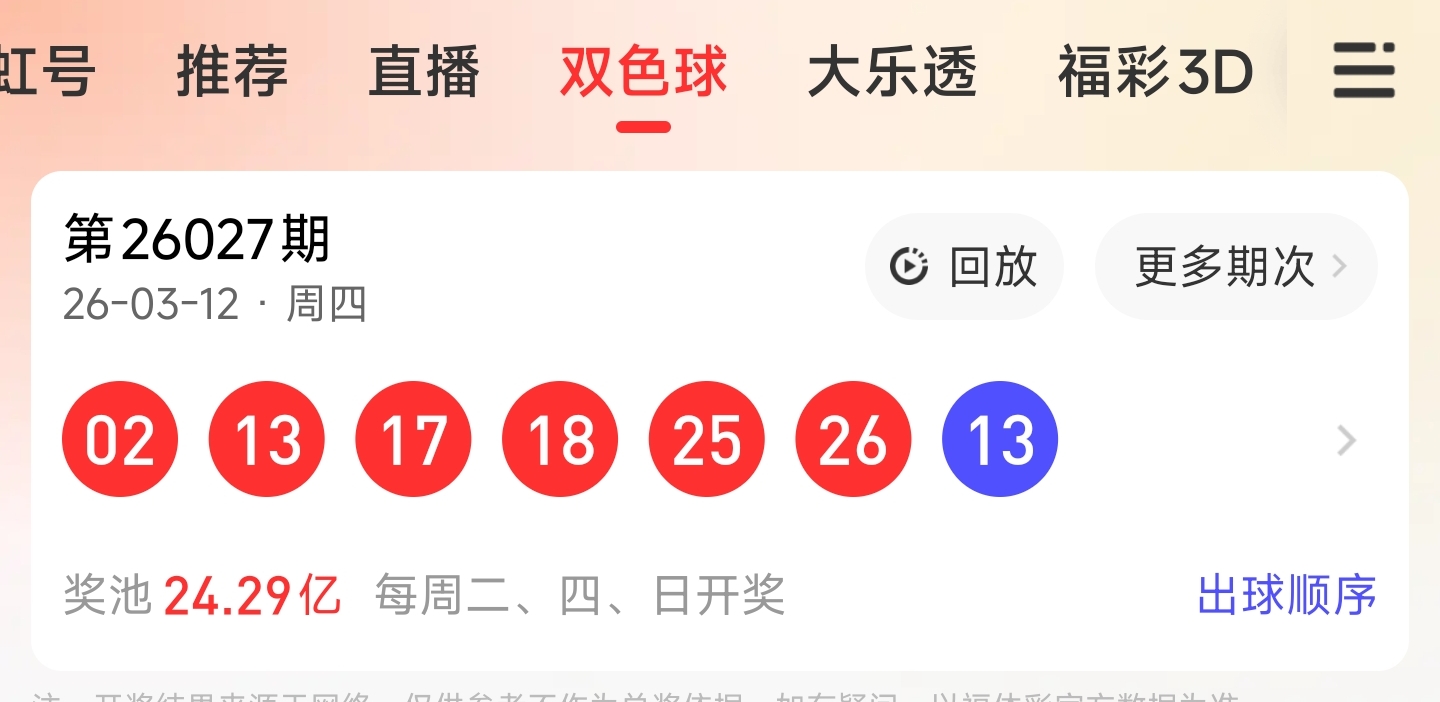The height and width of the screenshot is (702, 1440).
Task: Open the 福彩3D tab
Action: coord(1156,72)
